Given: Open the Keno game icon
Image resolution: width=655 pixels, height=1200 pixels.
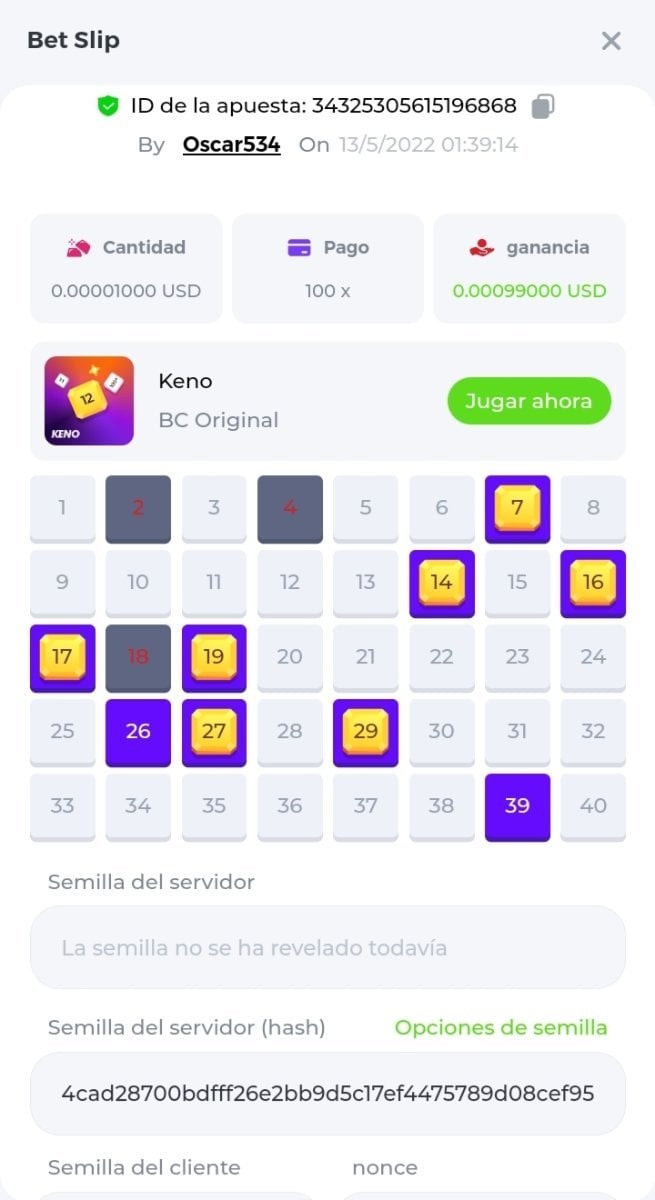Looking at the screenshot, I should (89, 401).
